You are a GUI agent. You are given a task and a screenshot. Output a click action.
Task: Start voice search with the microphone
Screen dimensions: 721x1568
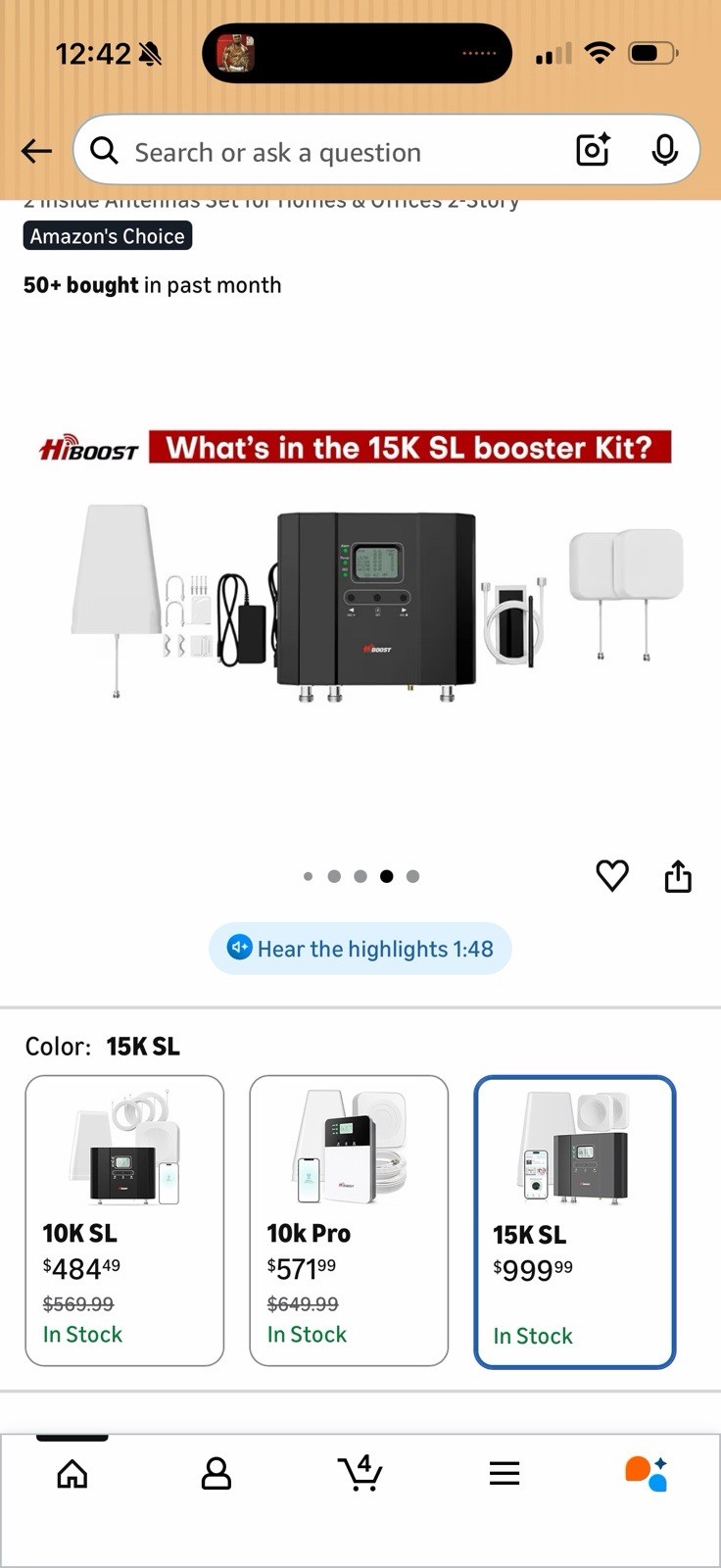(x=664, y=150)
